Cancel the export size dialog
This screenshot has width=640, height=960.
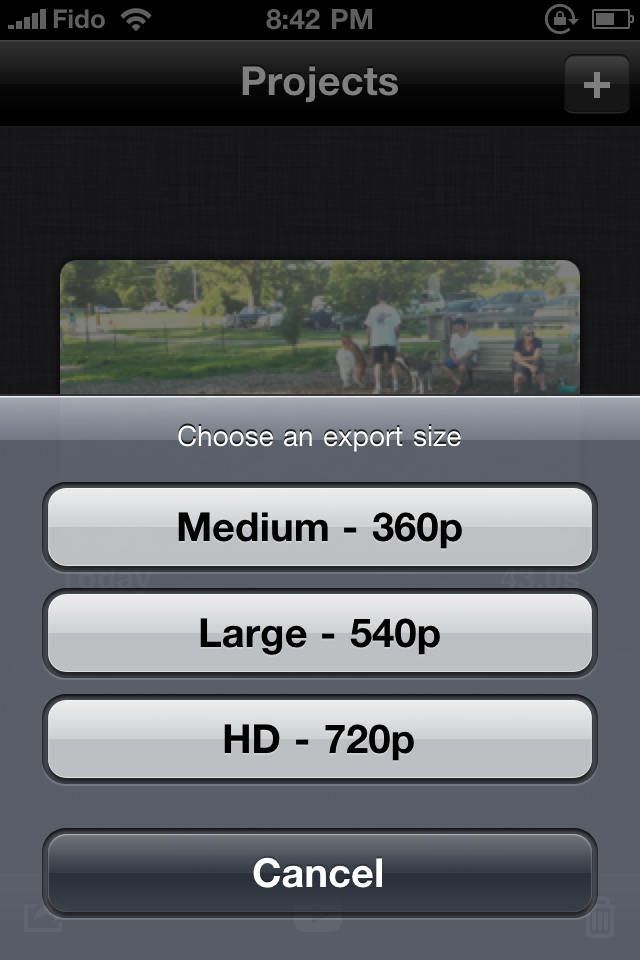tap(320, 873)
